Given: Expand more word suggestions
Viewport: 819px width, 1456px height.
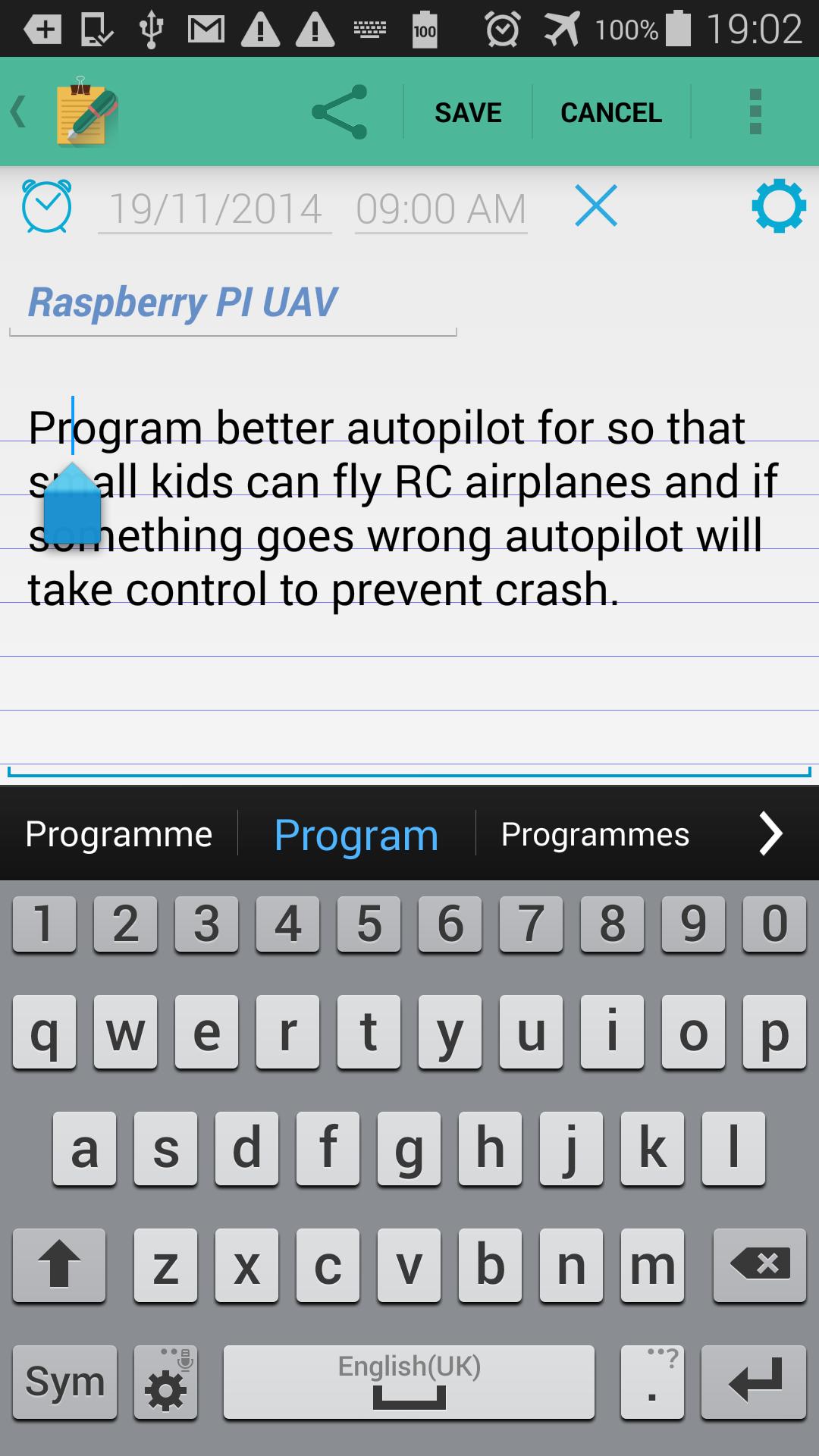Looking at the screenshot, I should (x=770, y=834).
